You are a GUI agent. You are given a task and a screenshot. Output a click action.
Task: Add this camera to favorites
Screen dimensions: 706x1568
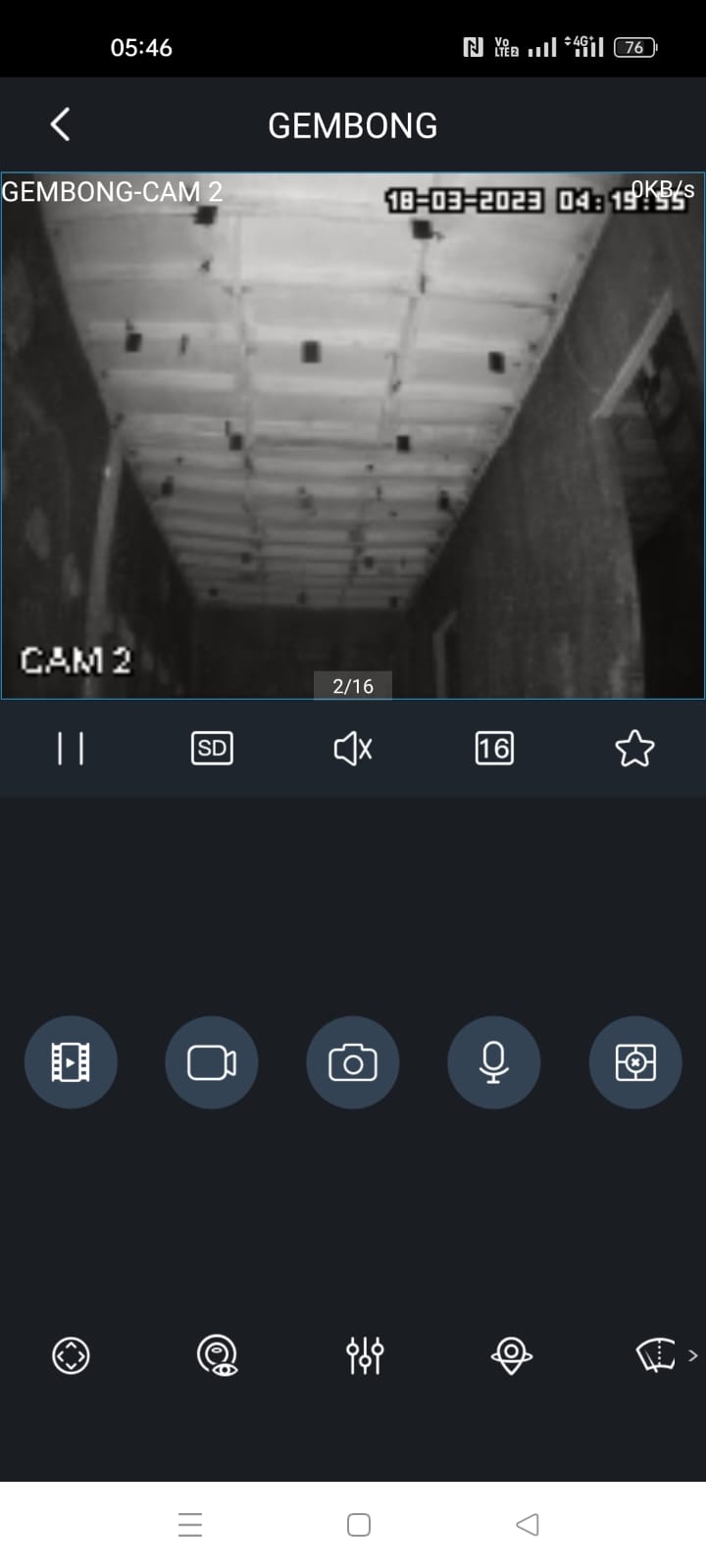pyautogui.click(x=634, y=749)
